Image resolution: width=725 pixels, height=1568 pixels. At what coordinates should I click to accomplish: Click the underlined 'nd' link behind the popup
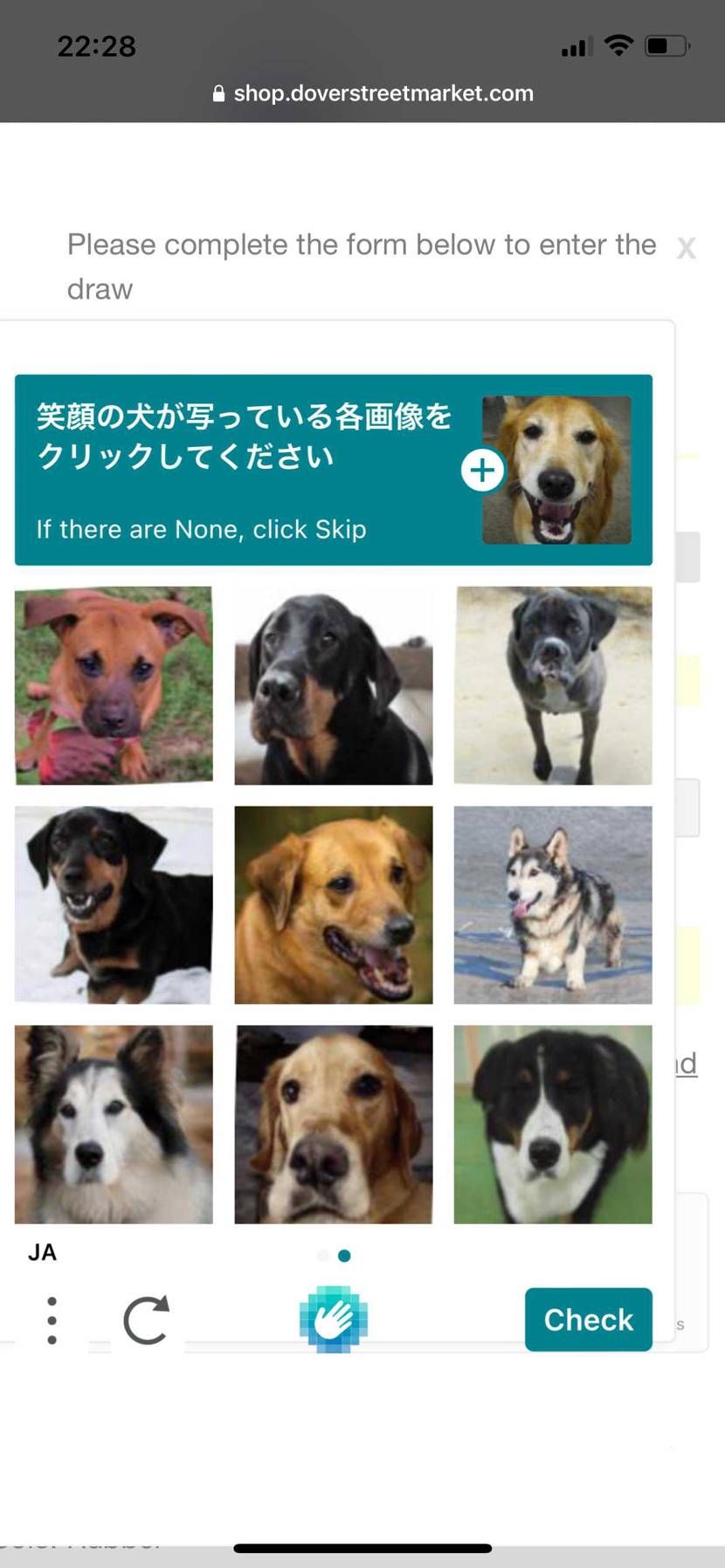(x=685, y=1062)
